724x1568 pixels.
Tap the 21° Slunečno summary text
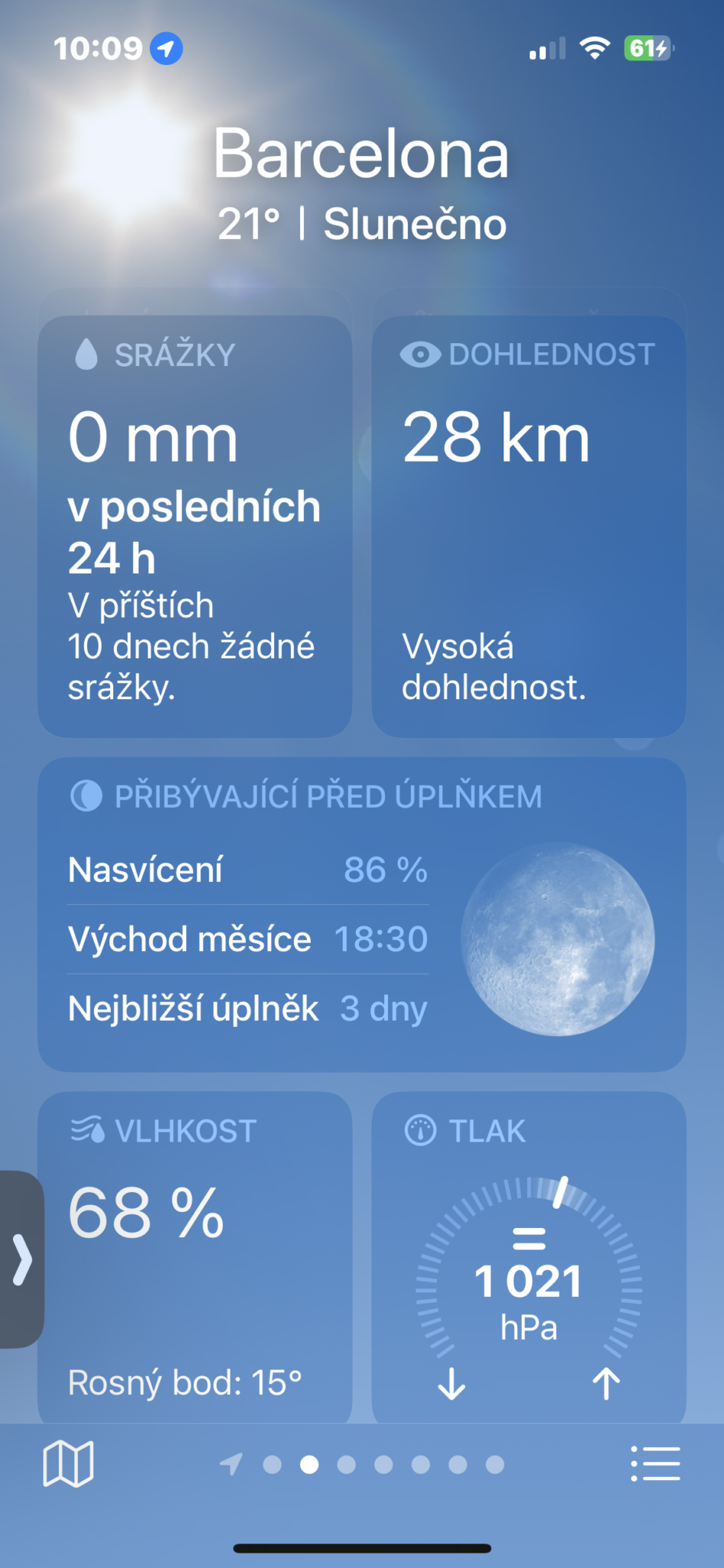tap(362, 224)
